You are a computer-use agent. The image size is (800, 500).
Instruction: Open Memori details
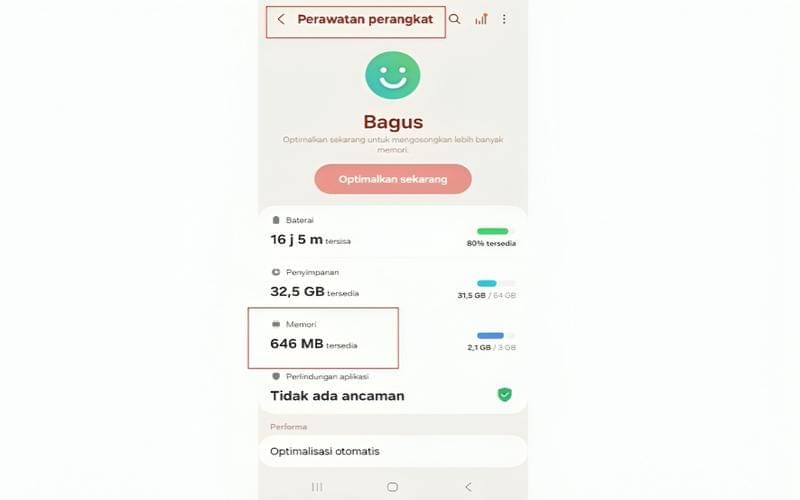pos(392,336)
